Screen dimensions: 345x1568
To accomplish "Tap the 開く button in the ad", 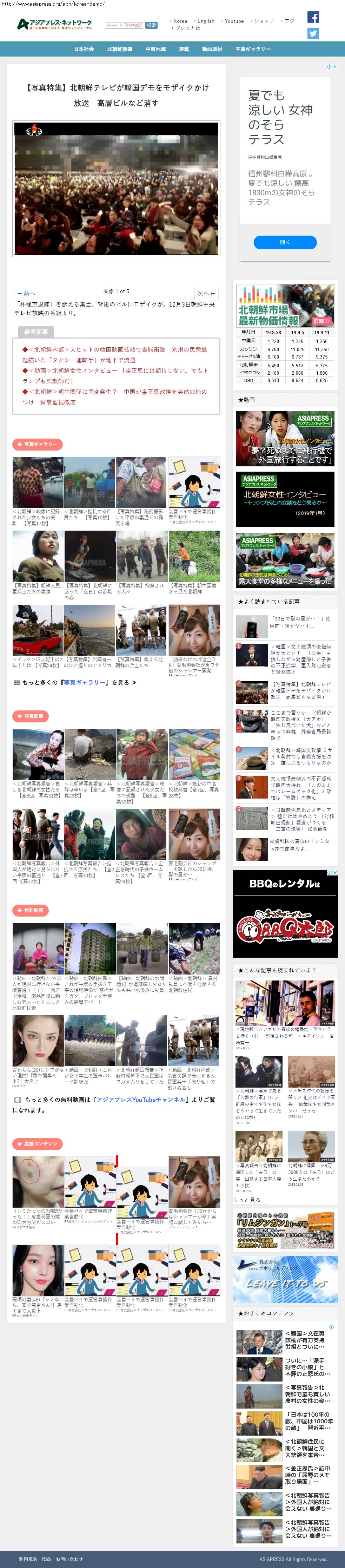I will [285, 242].
